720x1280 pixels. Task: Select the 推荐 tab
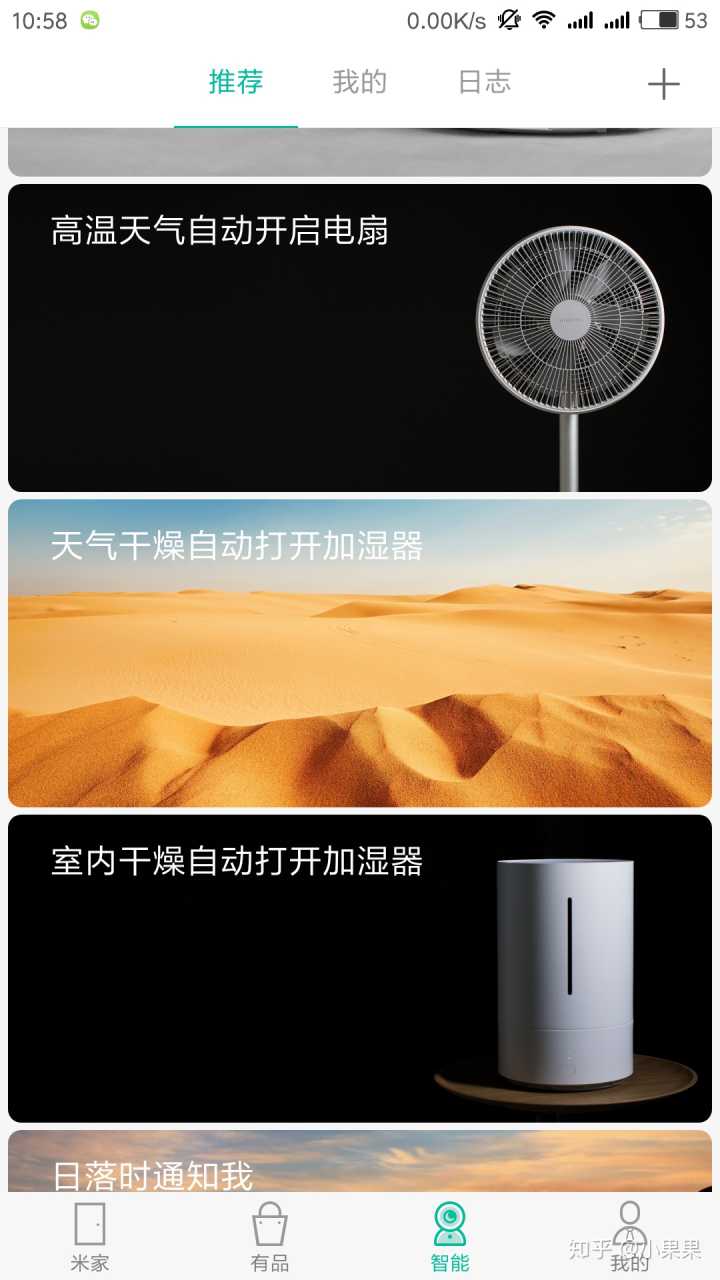tap(236, 83)
